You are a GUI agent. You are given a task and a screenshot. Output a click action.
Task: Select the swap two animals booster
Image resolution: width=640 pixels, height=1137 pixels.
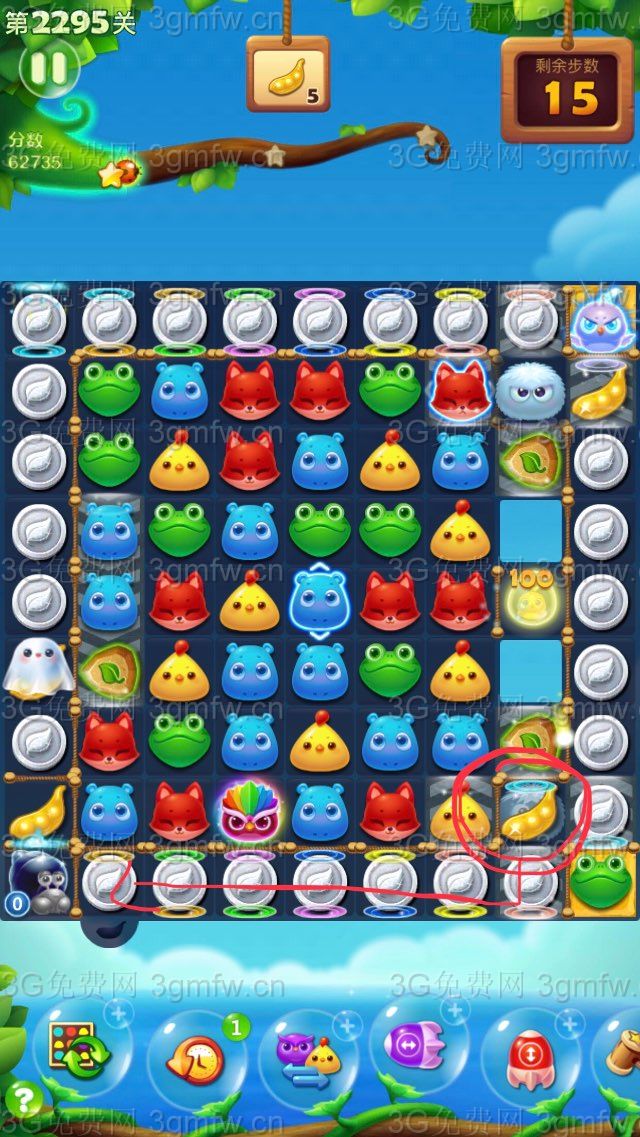[x=309, y=1059]
